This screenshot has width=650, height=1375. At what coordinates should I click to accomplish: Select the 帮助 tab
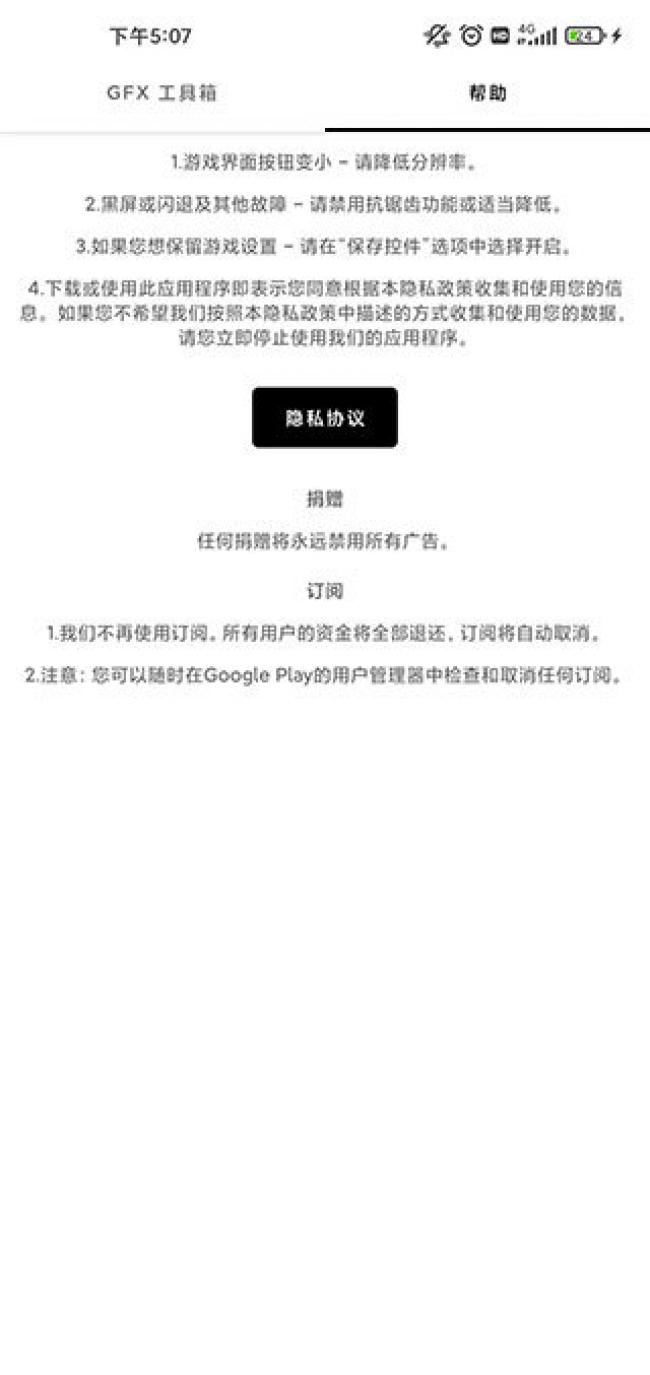(x=488, y=94)
